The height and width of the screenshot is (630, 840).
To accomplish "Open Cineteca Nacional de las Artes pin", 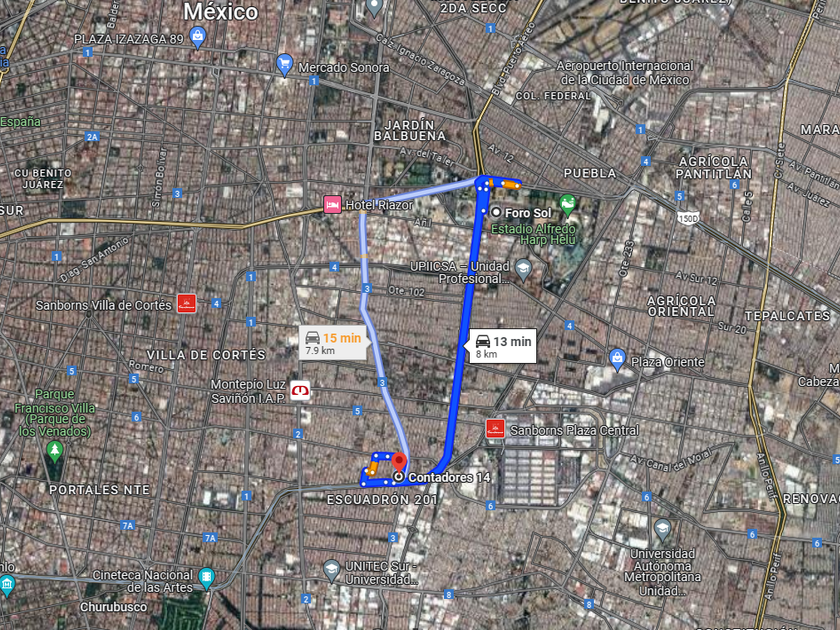I will [206, 578].
